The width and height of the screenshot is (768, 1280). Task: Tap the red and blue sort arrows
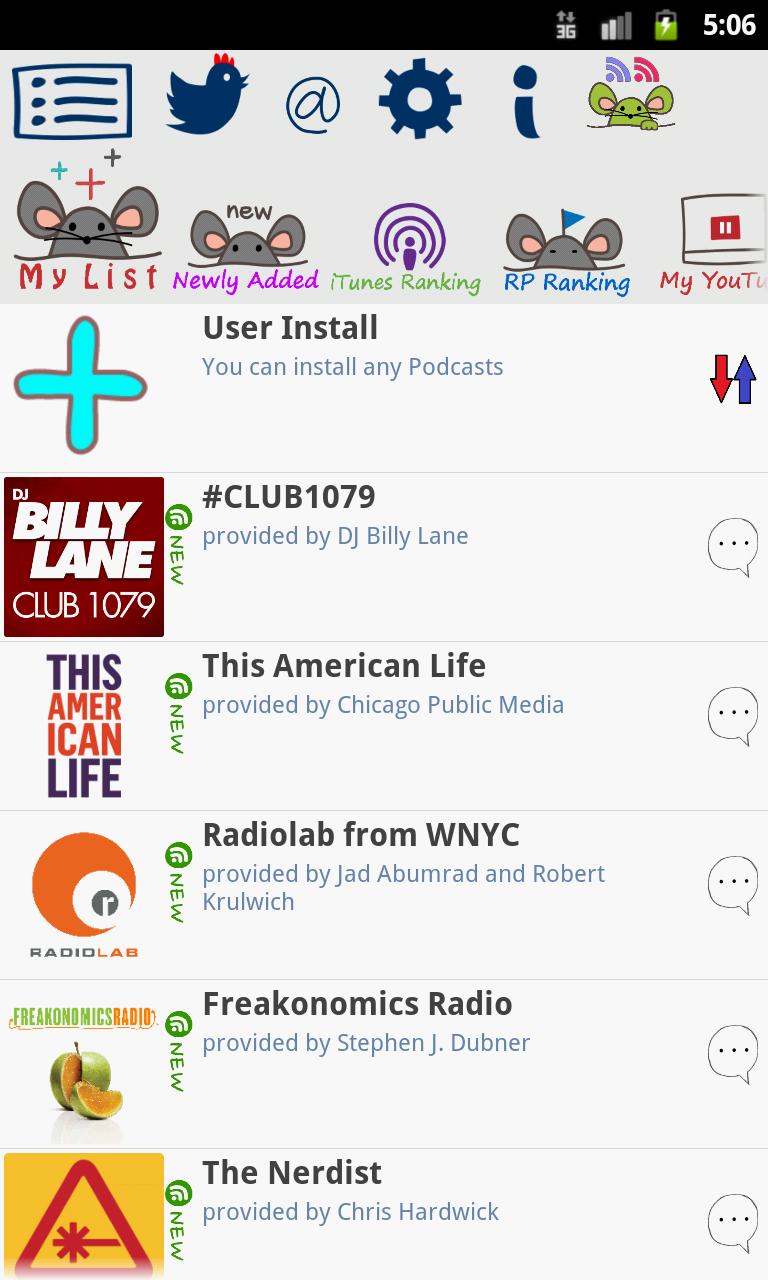pos(733,379)
